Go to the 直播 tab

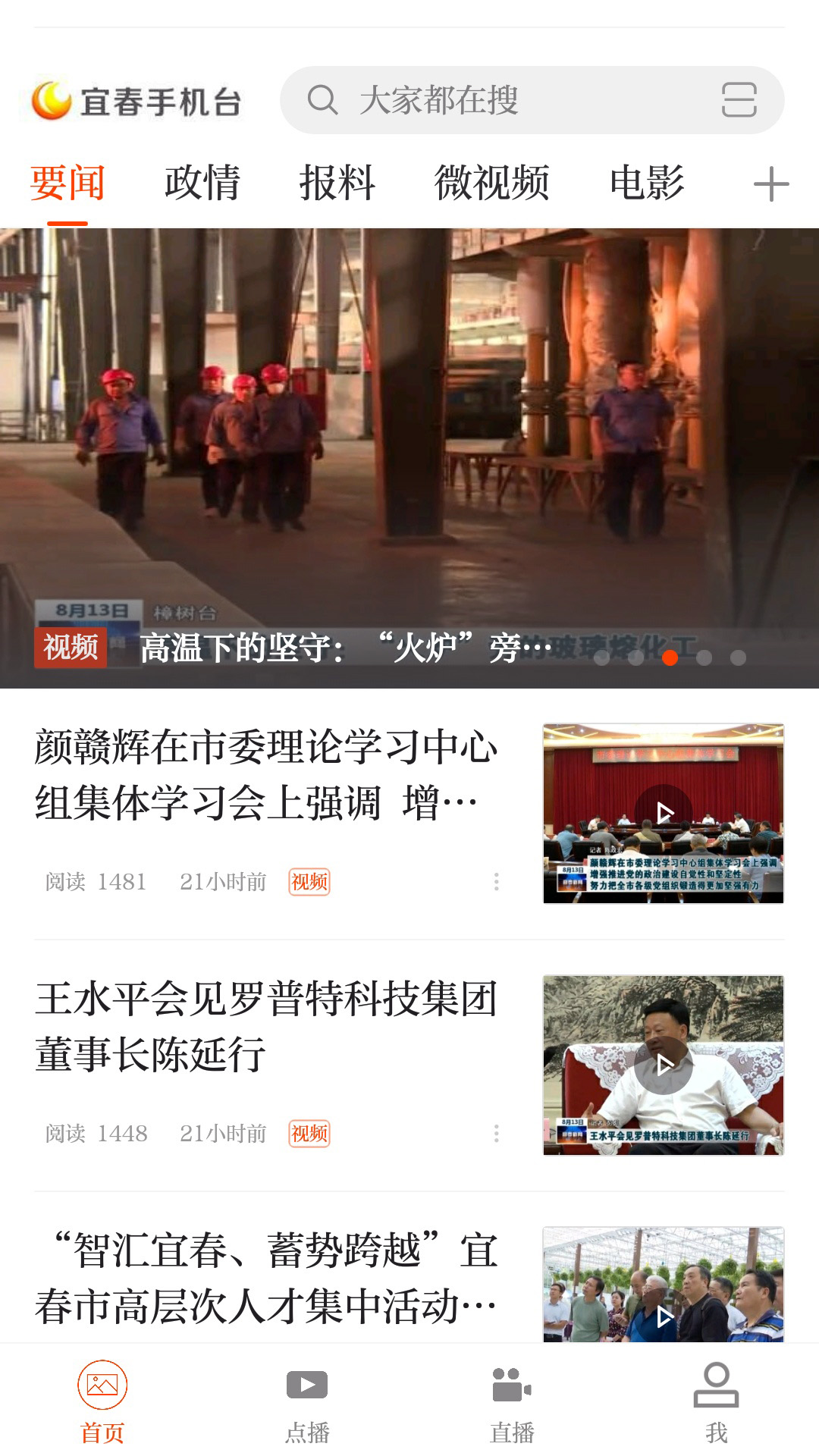coord(512,1401)
